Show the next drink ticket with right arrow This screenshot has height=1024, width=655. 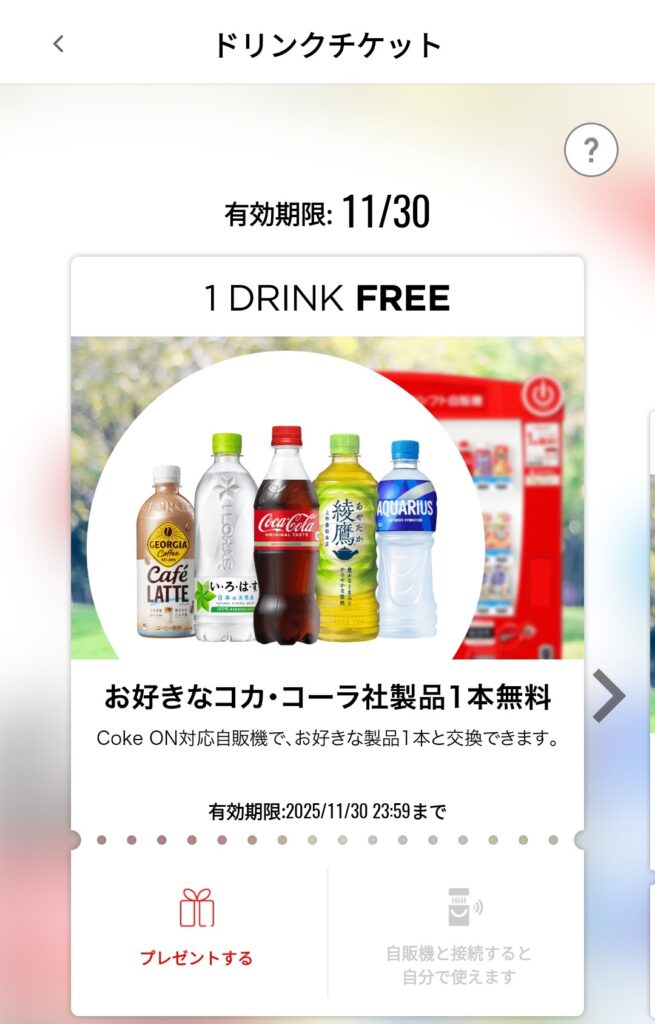tap(608, 696)
